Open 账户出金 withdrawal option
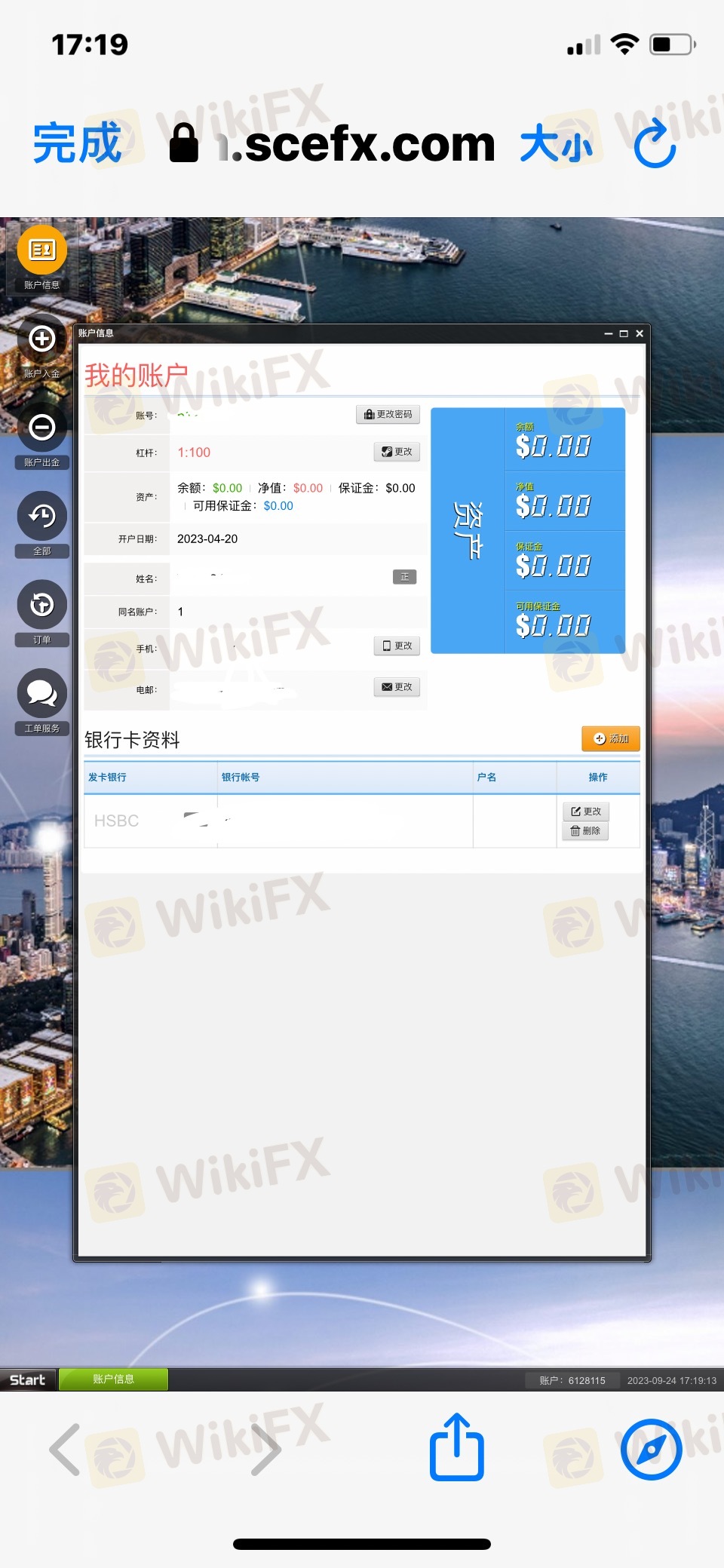This screenshot has height=1568, width=724. (42, 436)
